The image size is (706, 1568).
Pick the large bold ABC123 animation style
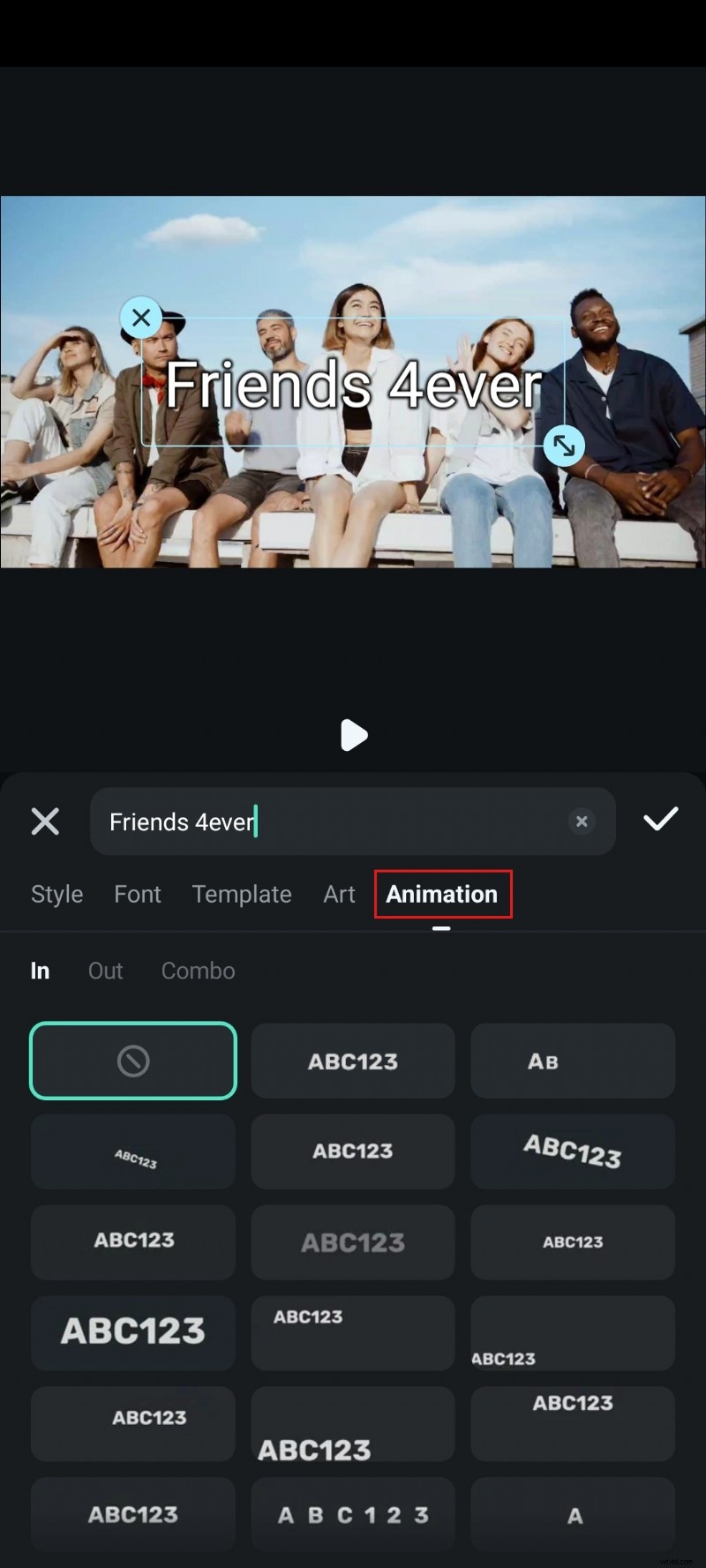click(132, 1332)
